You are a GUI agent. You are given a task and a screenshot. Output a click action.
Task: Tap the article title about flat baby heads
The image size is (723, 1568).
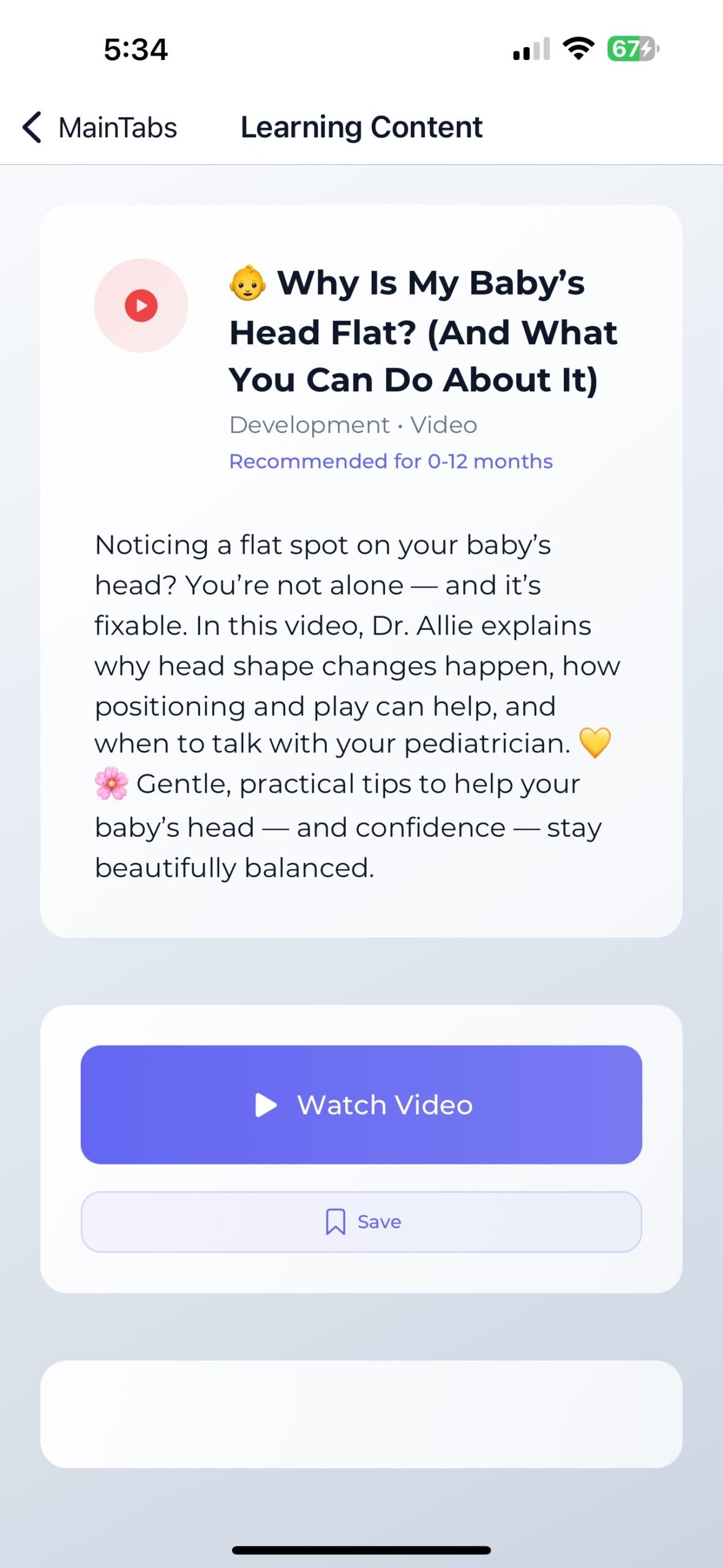(424, 331)
